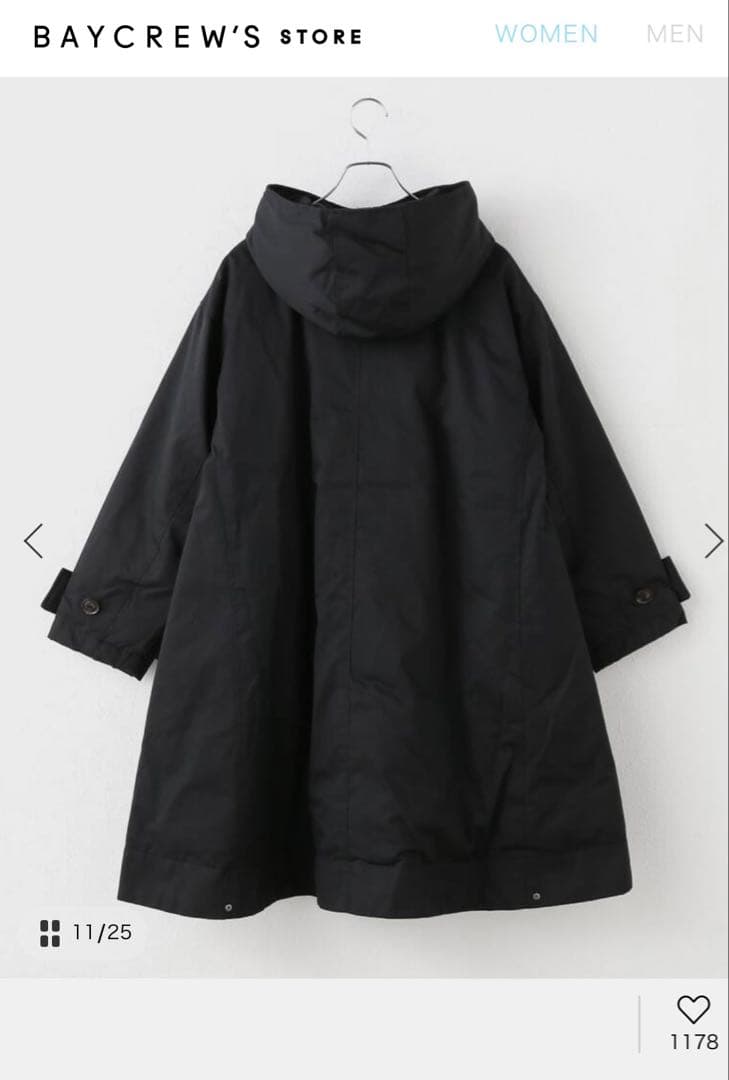Switch to the WOMEN tab

546,34
